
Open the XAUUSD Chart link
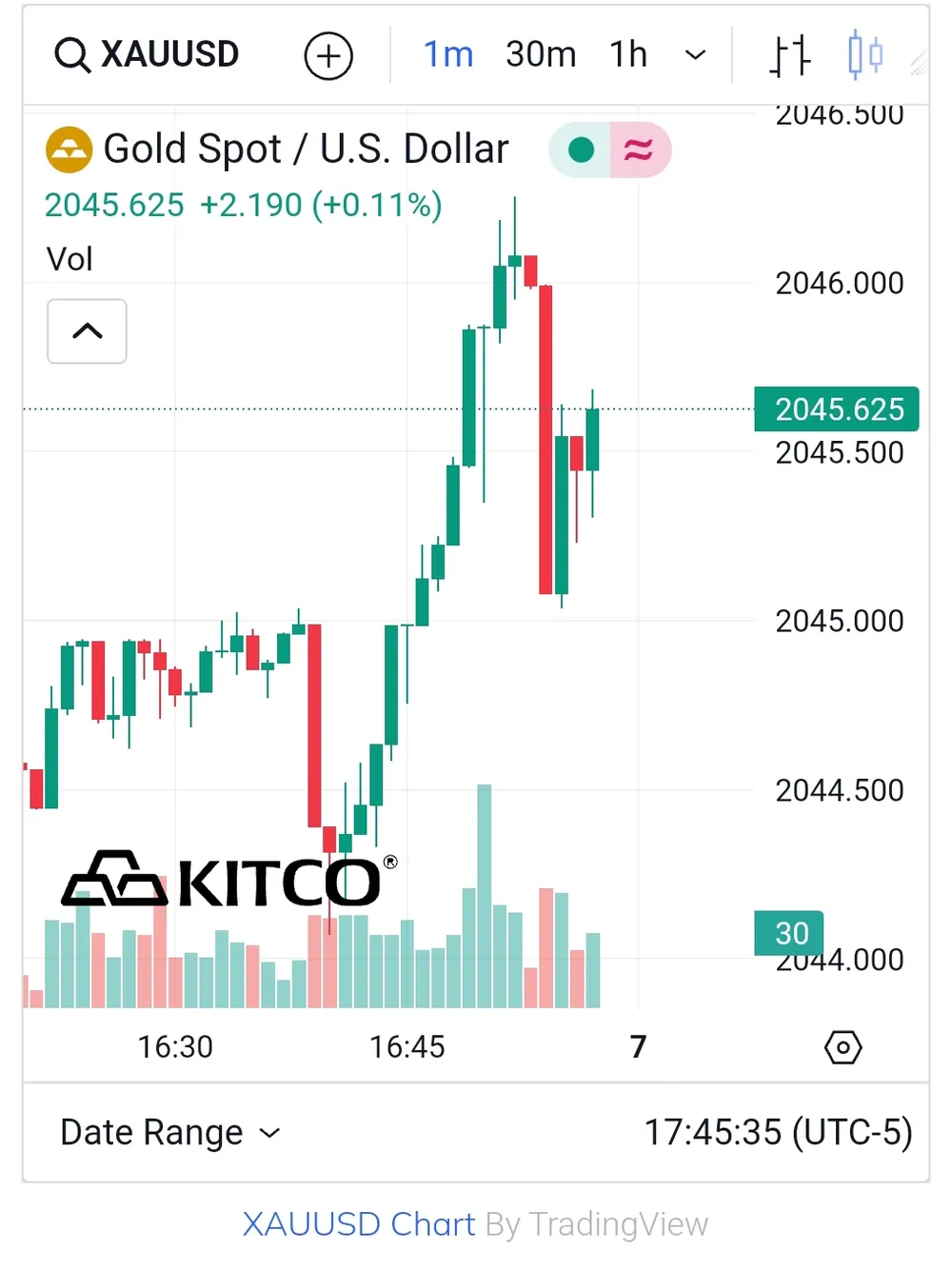click(x=358, y=1224)
